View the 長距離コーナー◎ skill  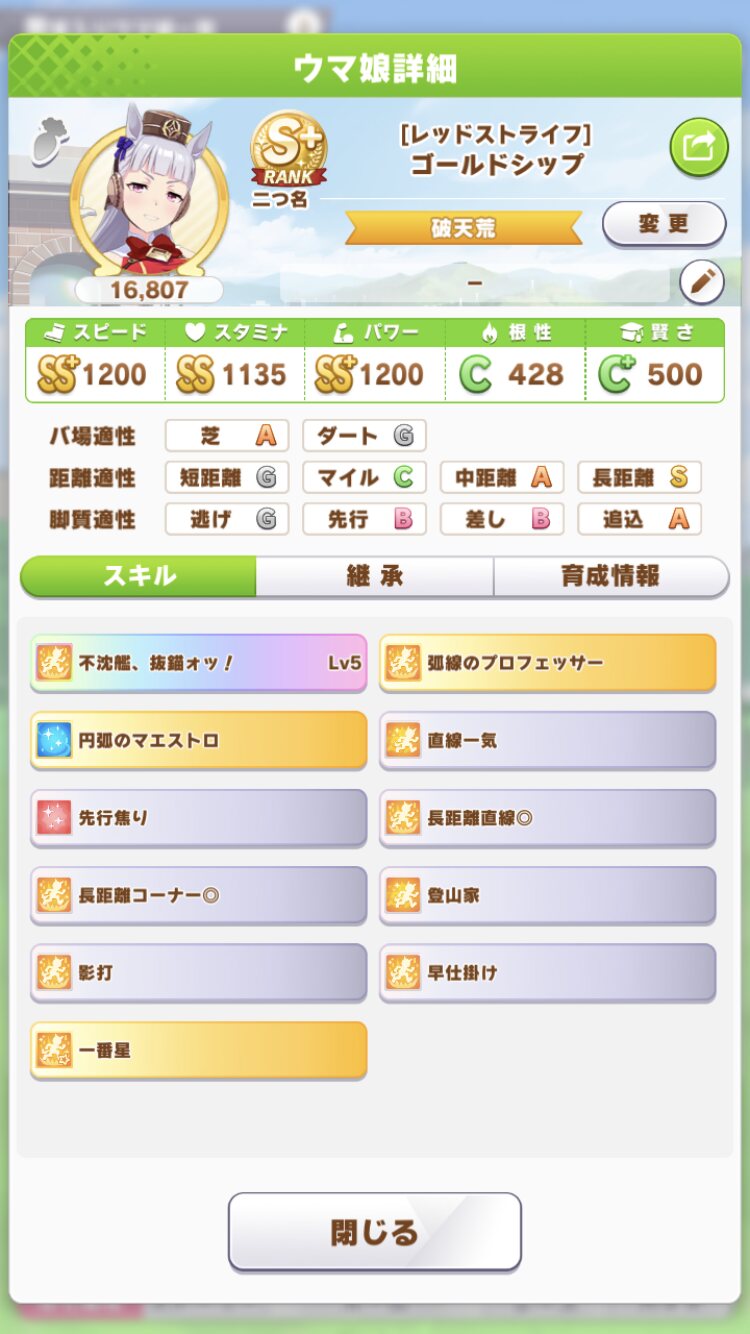[x=198, y=895]
